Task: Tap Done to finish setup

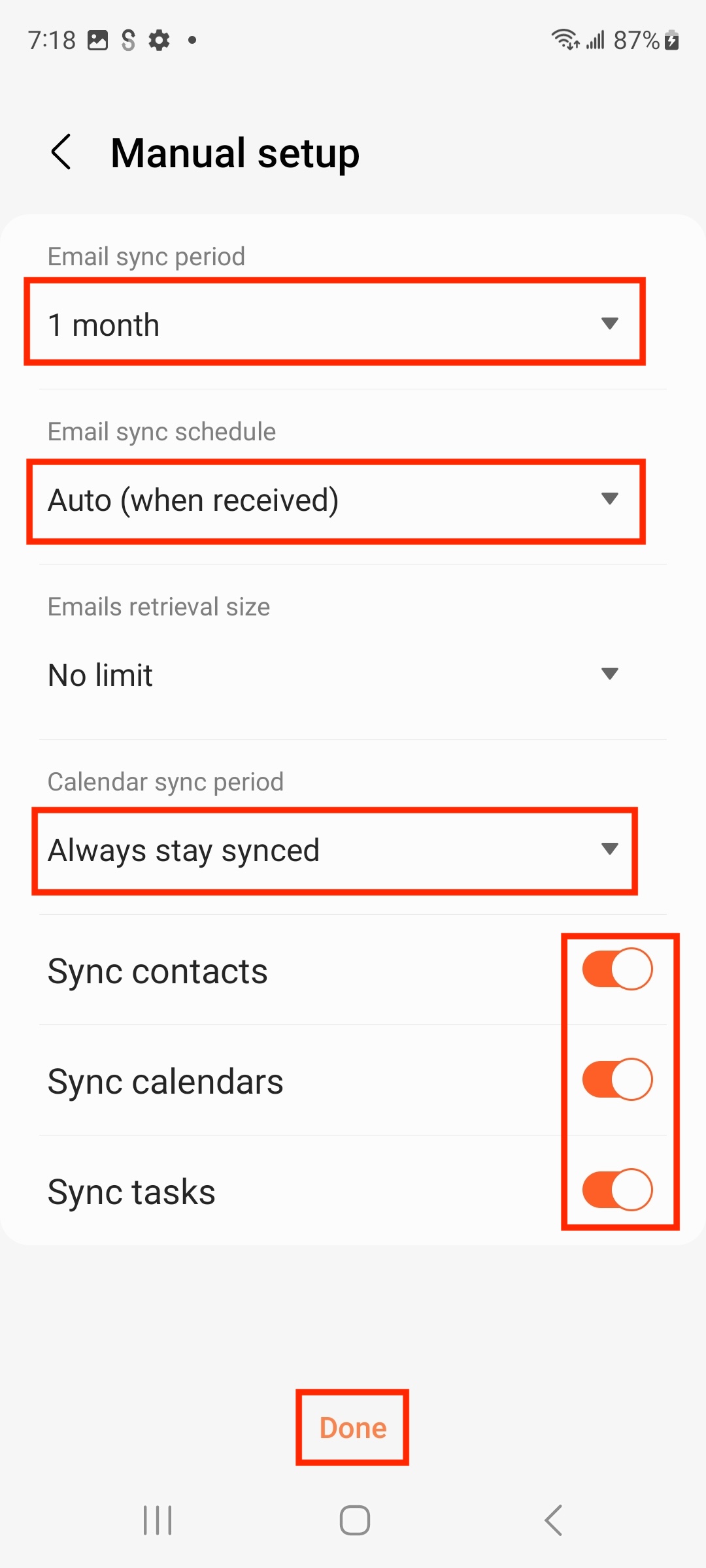Action: [353, 1428]
